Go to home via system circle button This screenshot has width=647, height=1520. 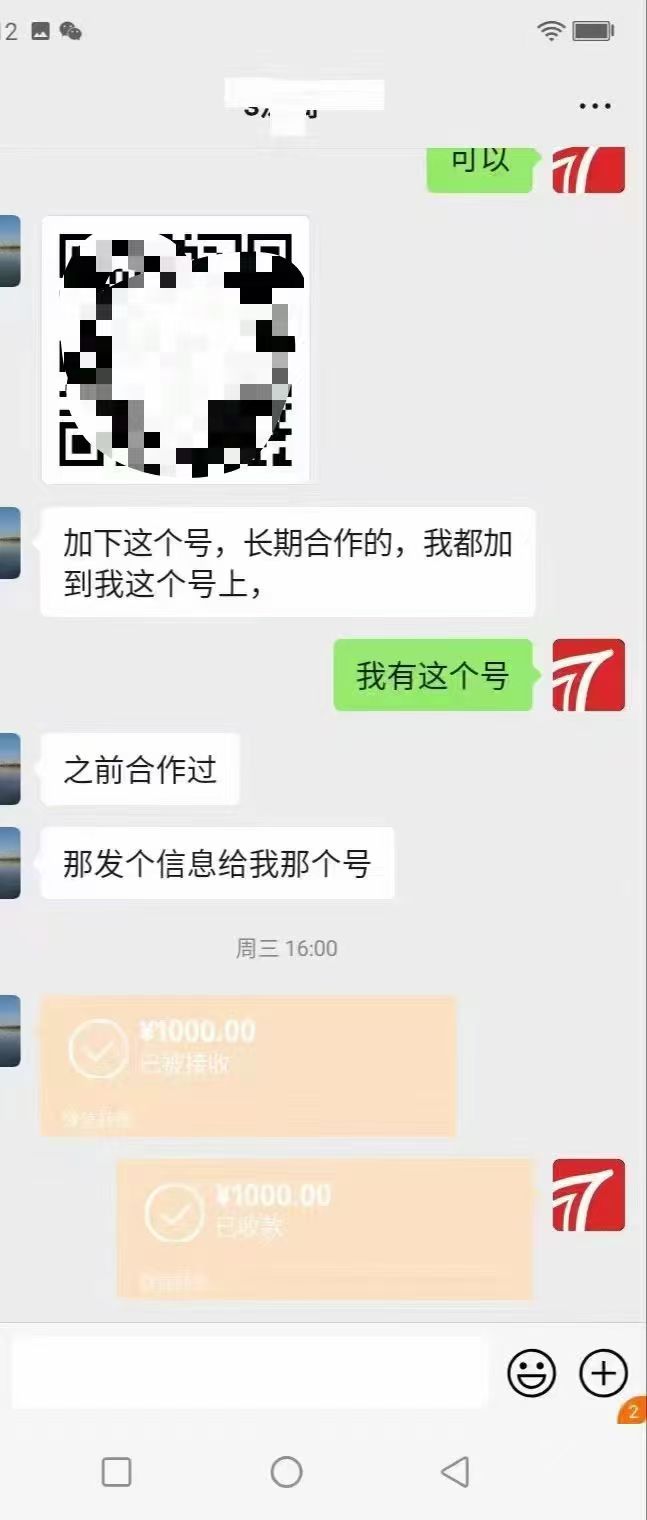(287, 1471)
